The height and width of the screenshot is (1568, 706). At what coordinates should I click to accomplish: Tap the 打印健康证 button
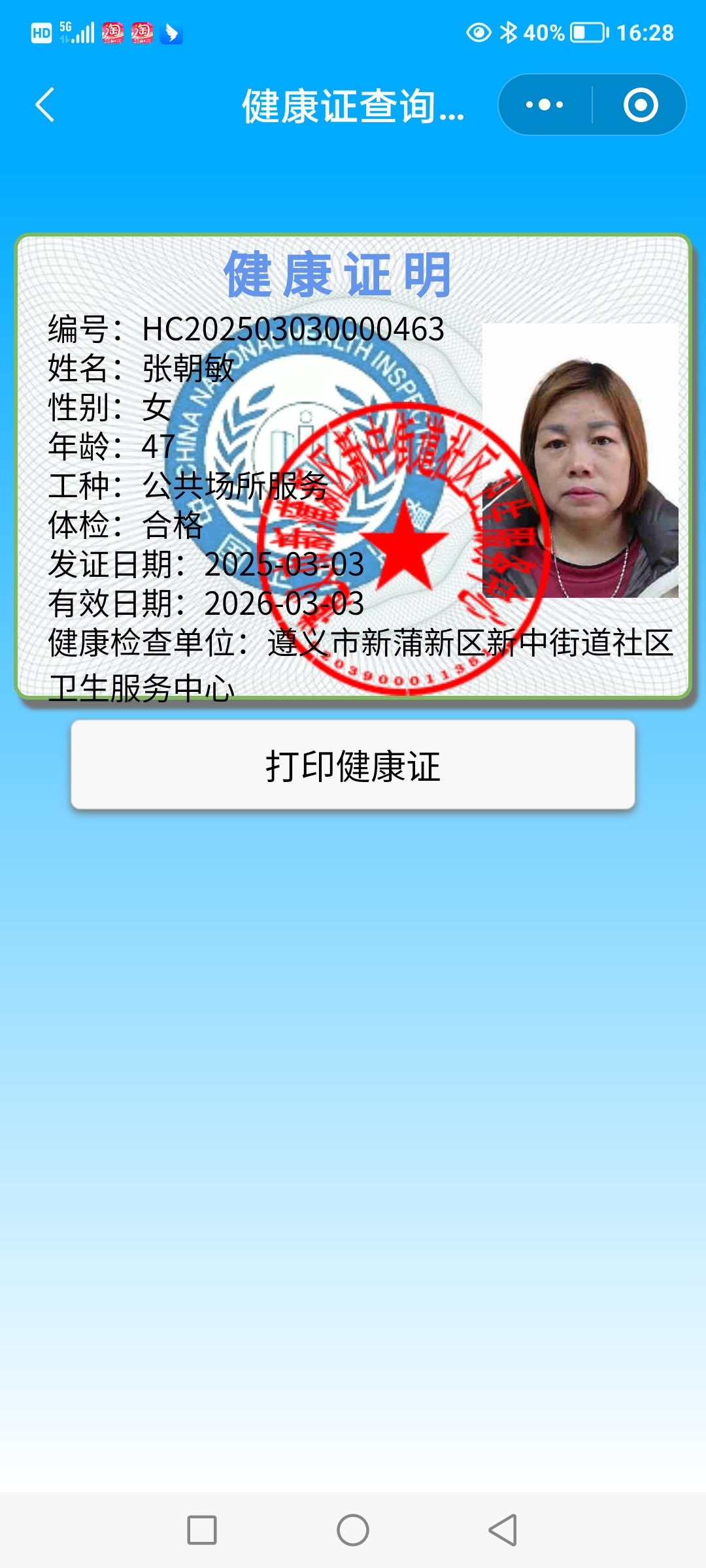(x=353, y=765)
